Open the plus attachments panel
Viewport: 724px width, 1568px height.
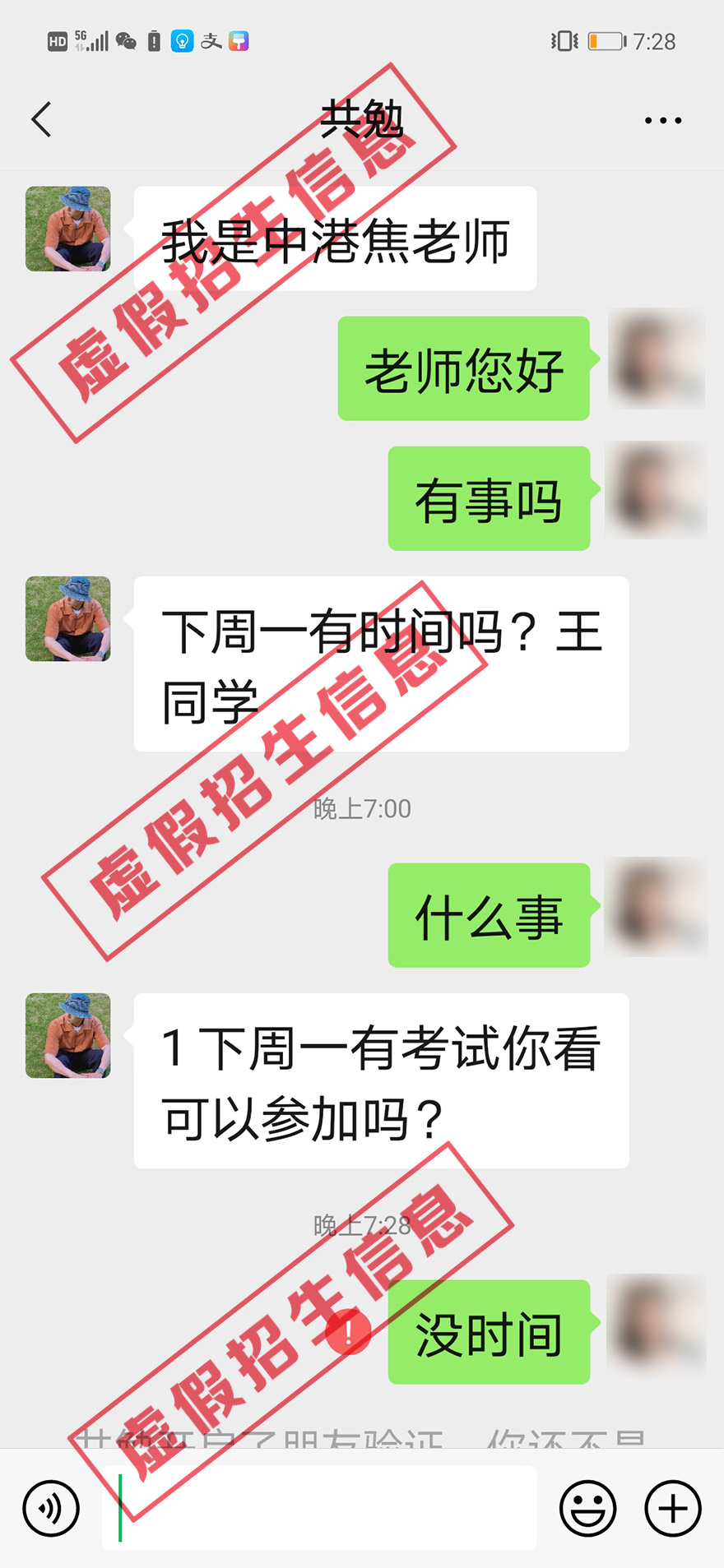click(673, 1508)
